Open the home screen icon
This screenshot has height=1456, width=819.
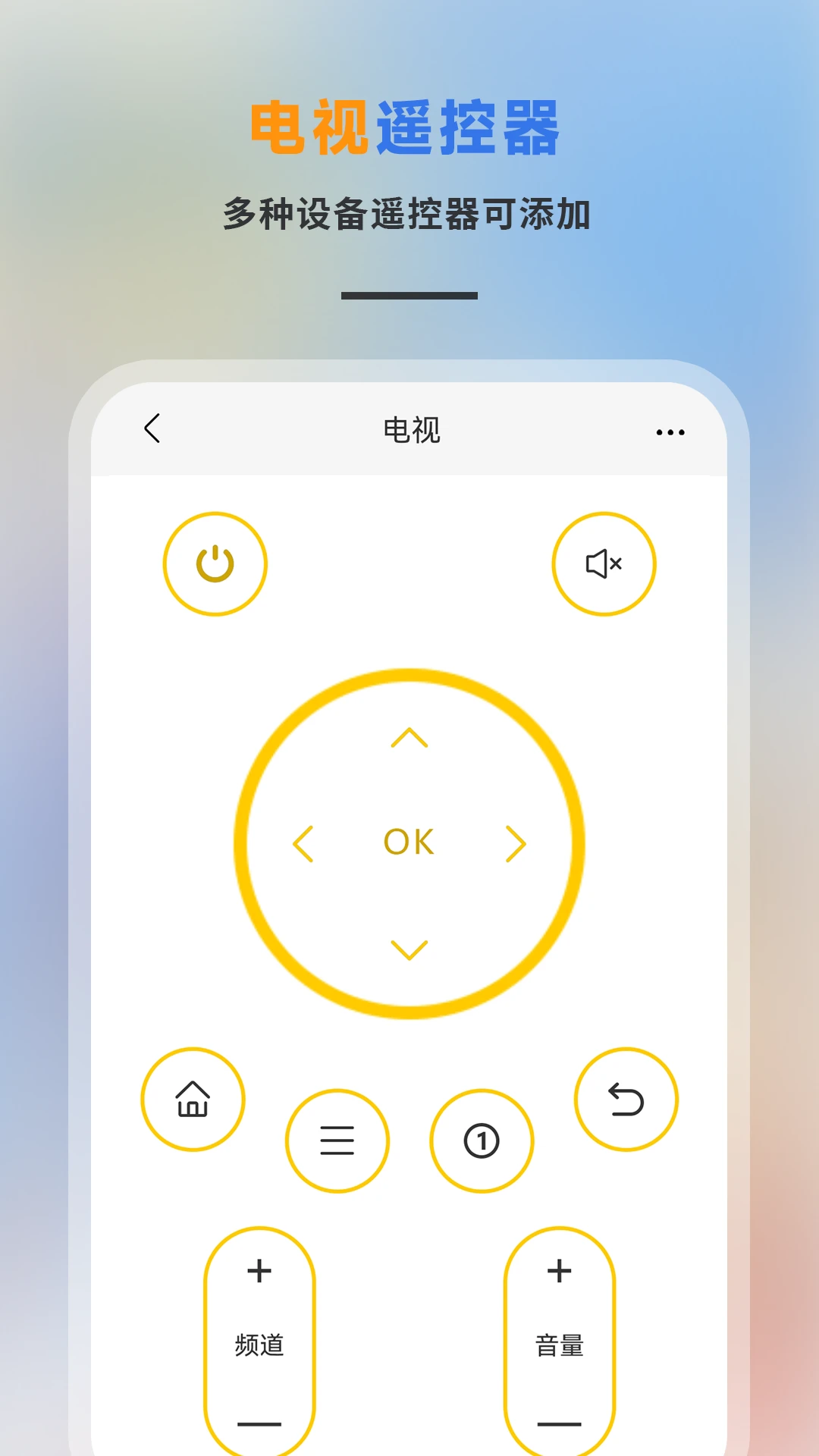click(192, 1100)
